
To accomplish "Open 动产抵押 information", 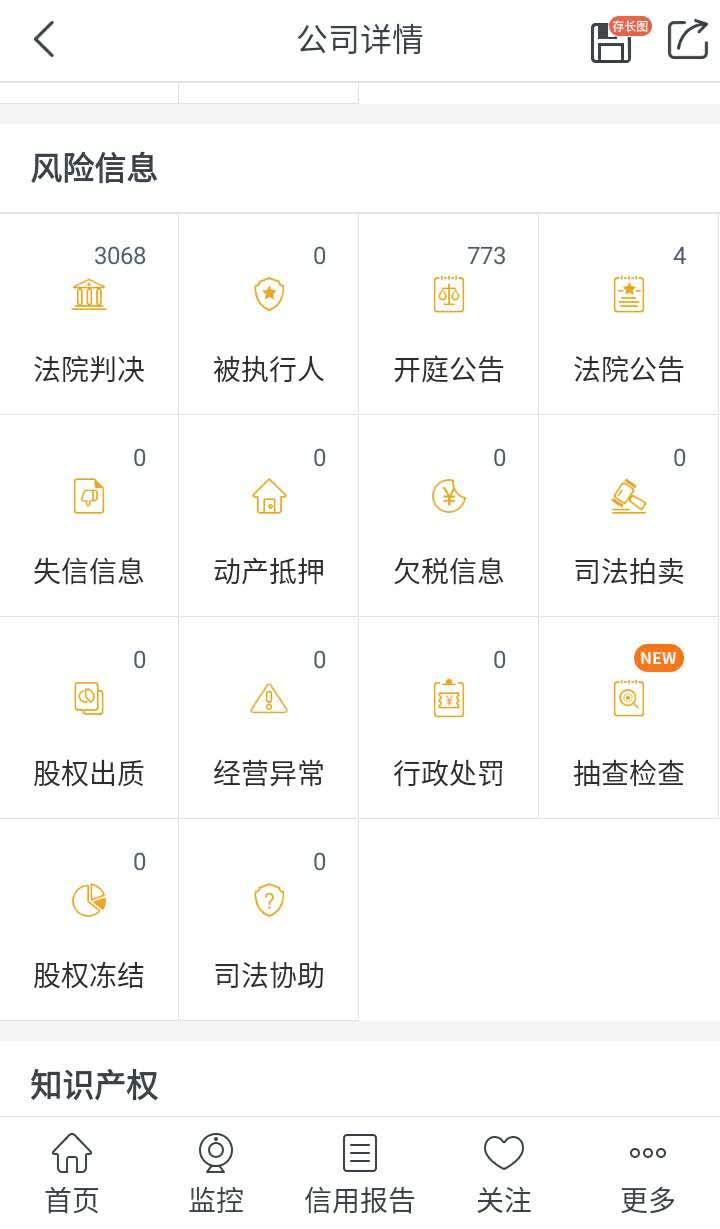I will [269, 516].
